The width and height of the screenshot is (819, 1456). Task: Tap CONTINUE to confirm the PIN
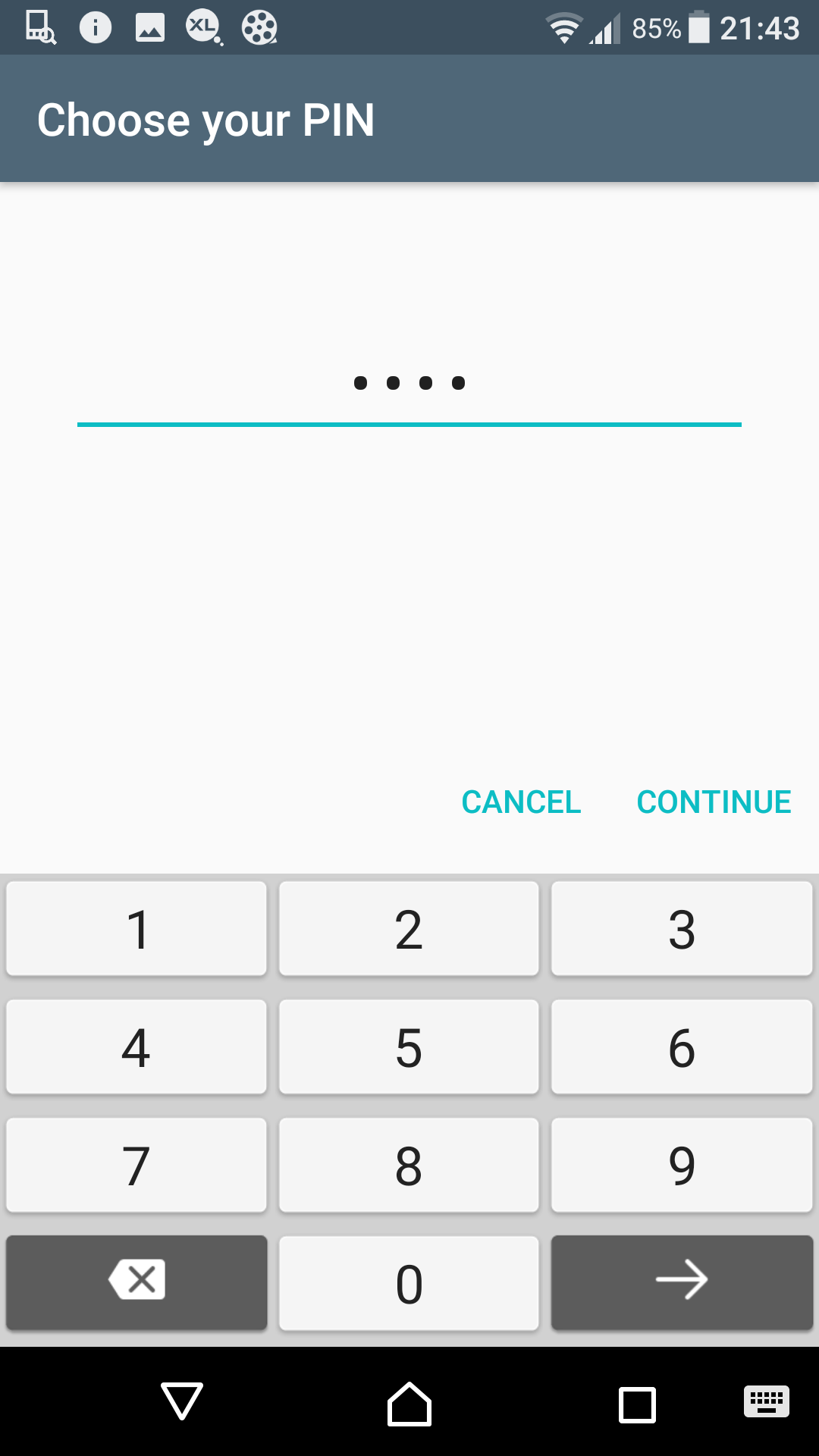click(714, 802)
